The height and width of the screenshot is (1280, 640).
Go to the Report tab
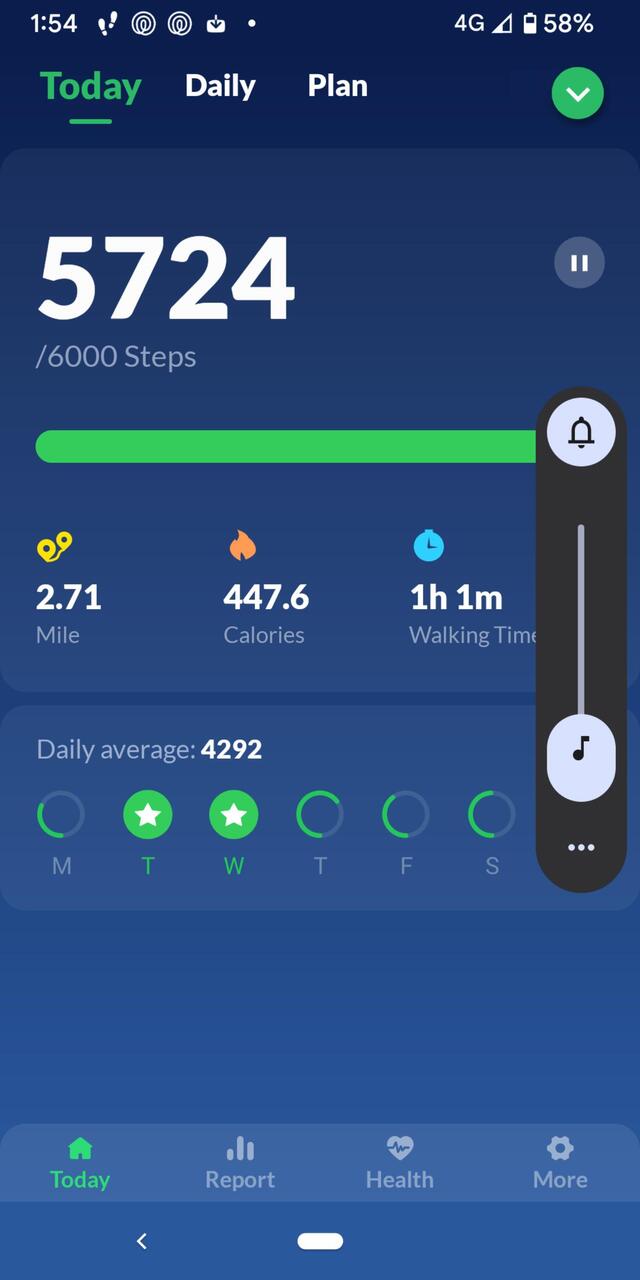[240, 1163]
